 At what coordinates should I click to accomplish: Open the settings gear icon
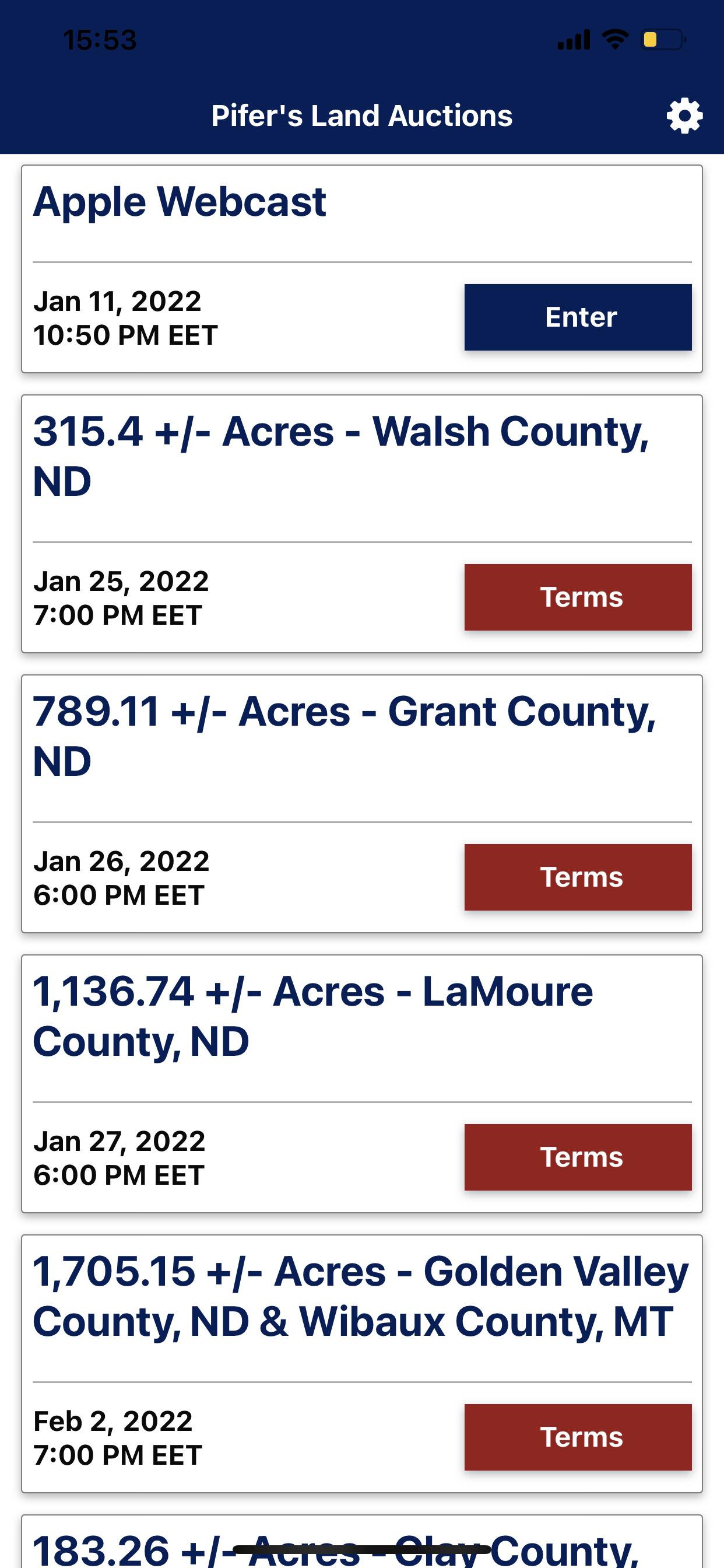pos(684,116)
